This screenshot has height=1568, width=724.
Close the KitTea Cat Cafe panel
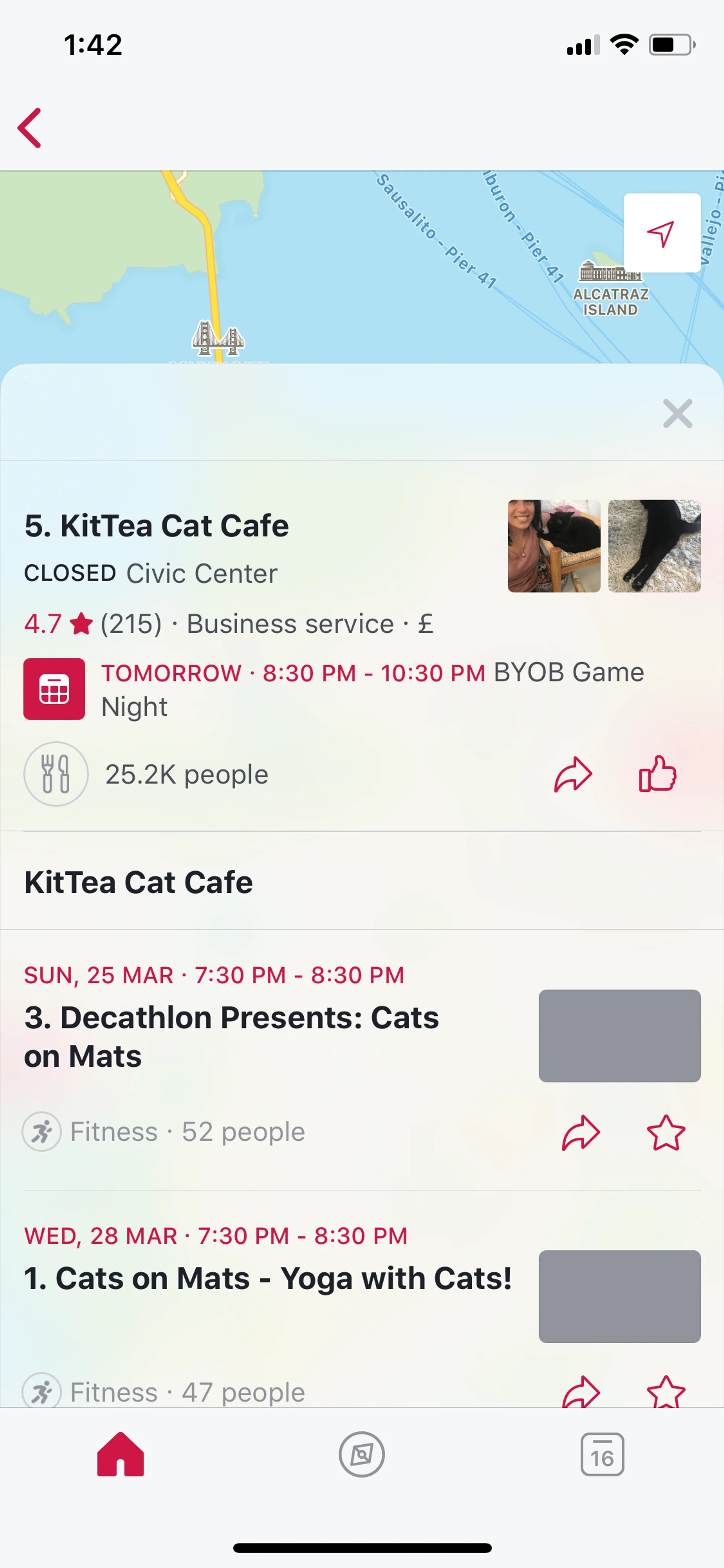[677, 414]
